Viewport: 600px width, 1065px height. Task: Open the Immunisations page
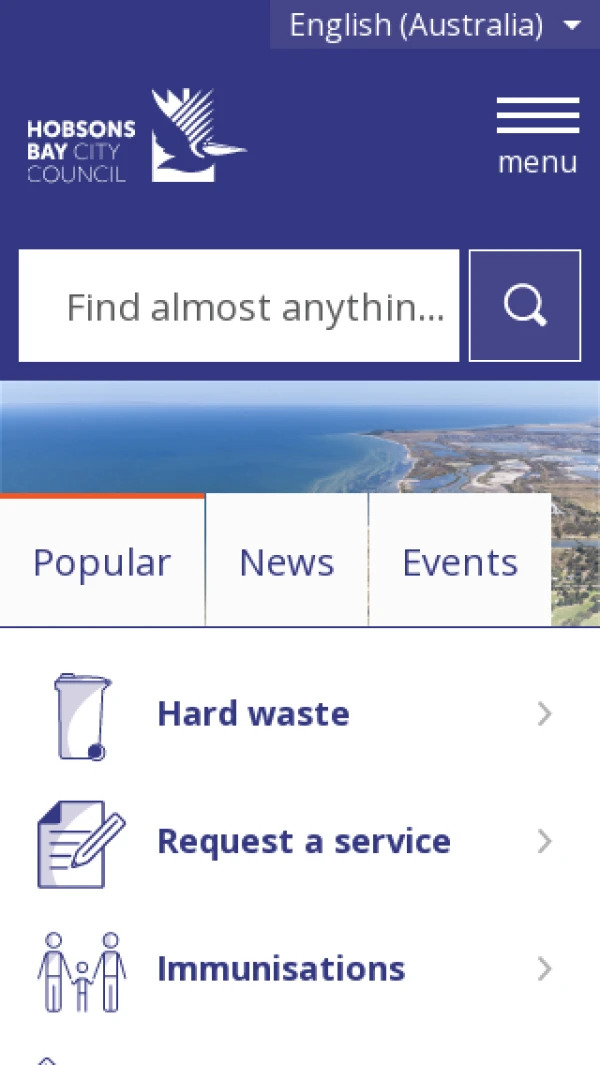pyautogui.click(x=281, y=968)
